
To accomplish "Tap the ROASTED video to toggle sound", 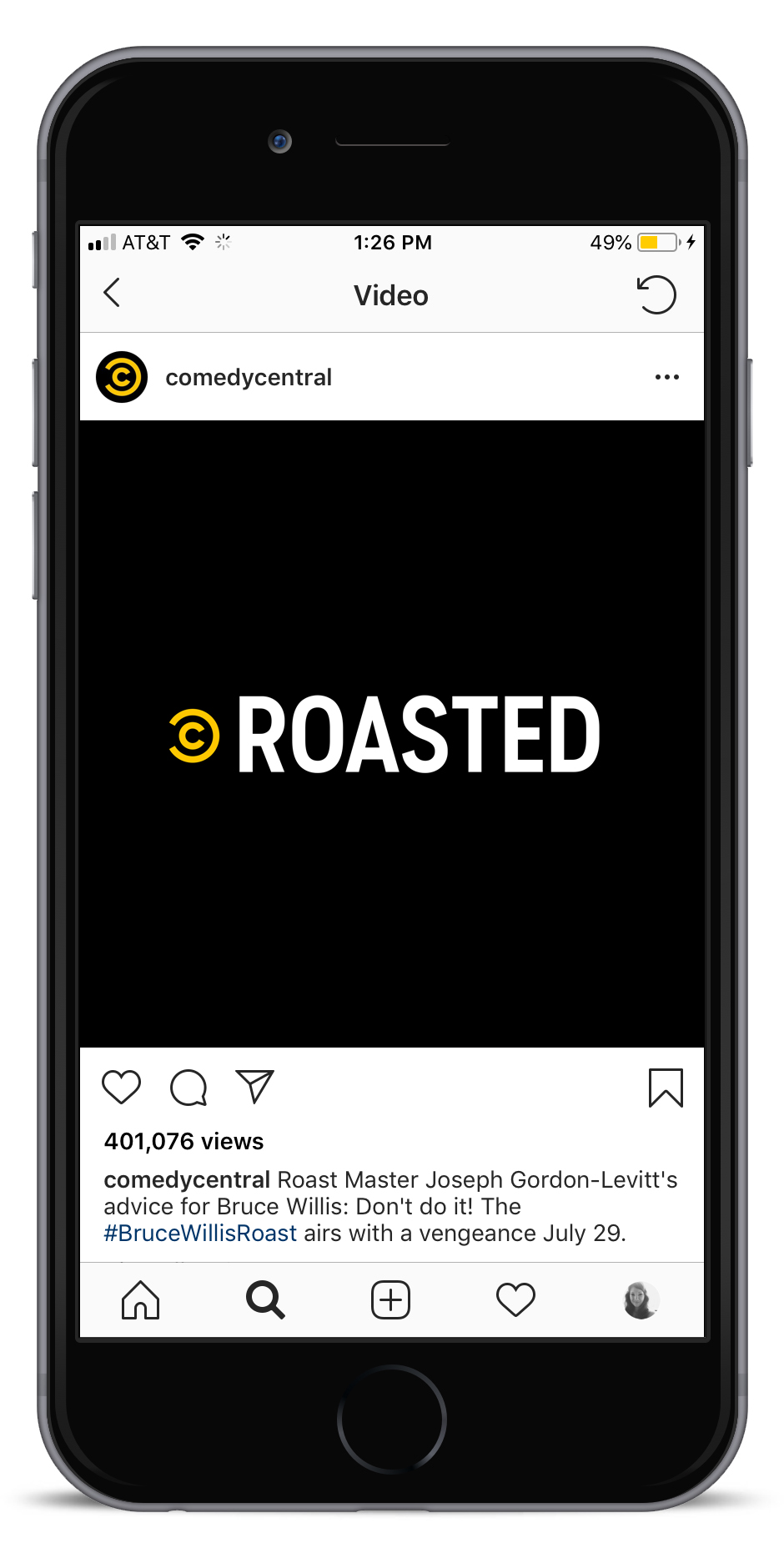I will [x=392, y=734].
